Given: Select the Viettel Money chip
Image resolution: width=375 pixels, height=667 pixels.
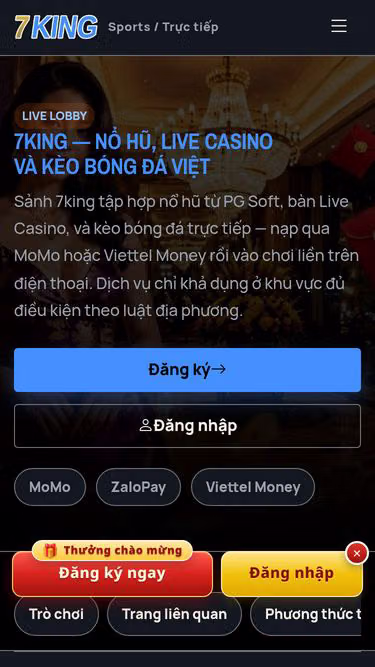Looking at the screenshot, I should pos(253,487).
